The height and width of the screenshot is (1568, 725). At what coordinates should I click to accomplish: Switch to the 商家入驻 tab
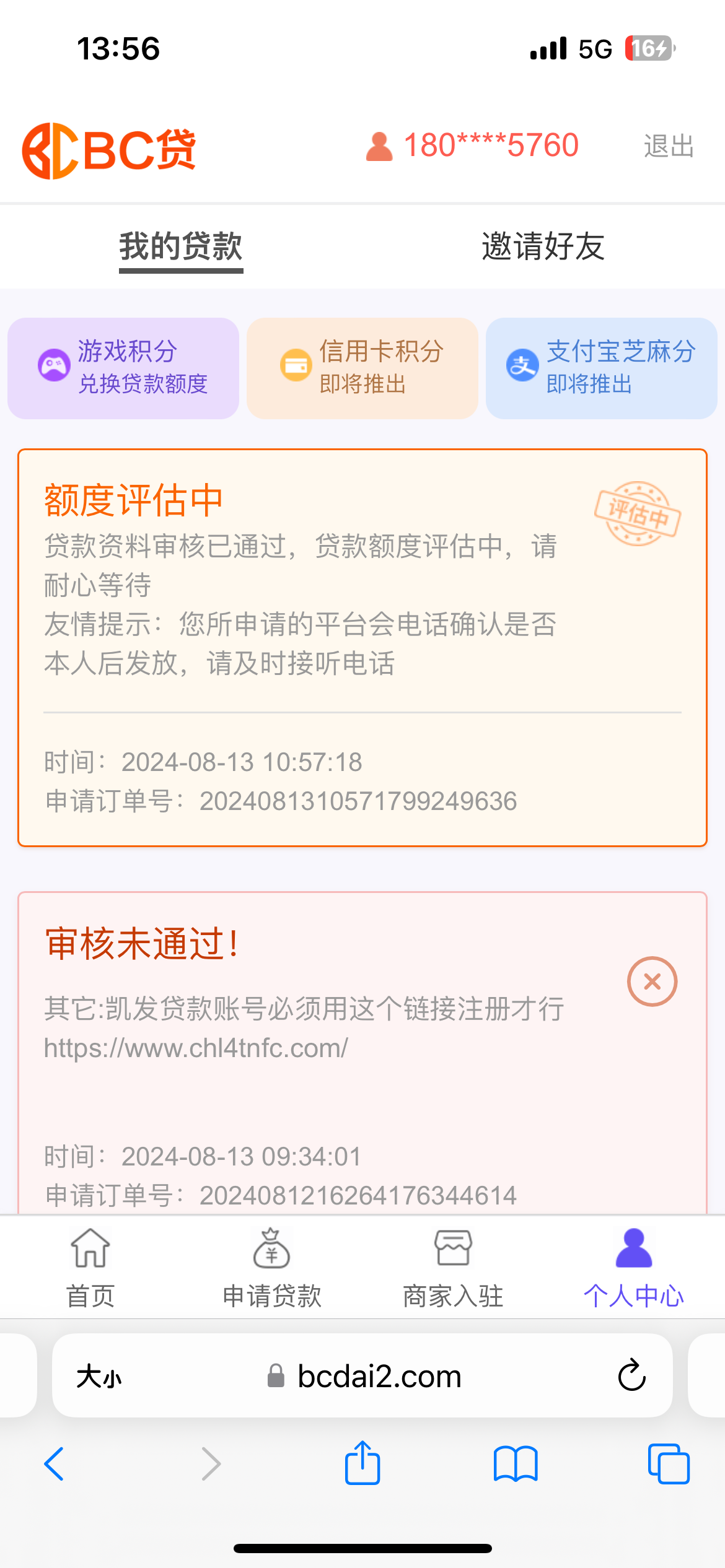pos(453,1267)
